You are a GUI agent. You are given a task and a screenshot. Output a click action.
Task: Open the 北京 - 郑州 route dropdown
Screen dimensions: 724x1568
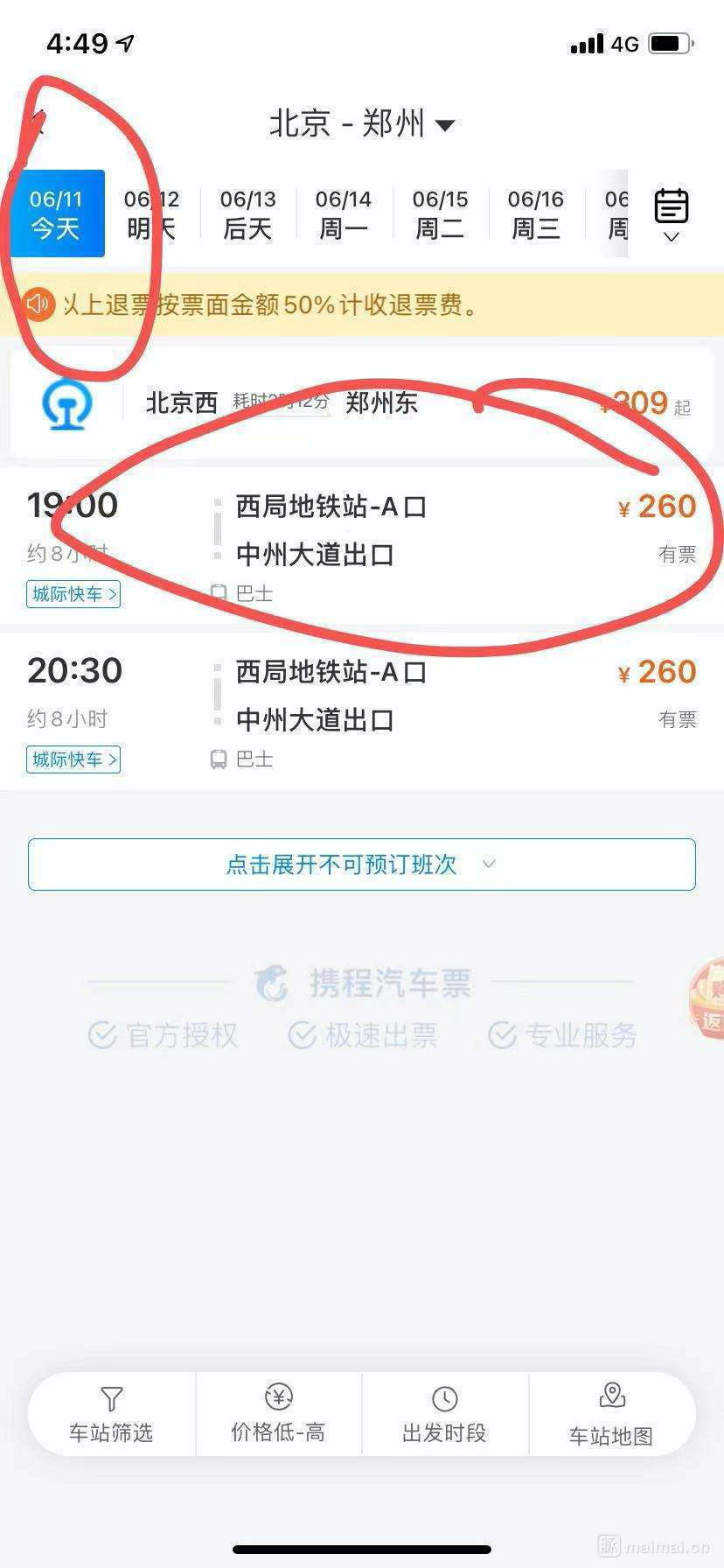pos(361,123)
